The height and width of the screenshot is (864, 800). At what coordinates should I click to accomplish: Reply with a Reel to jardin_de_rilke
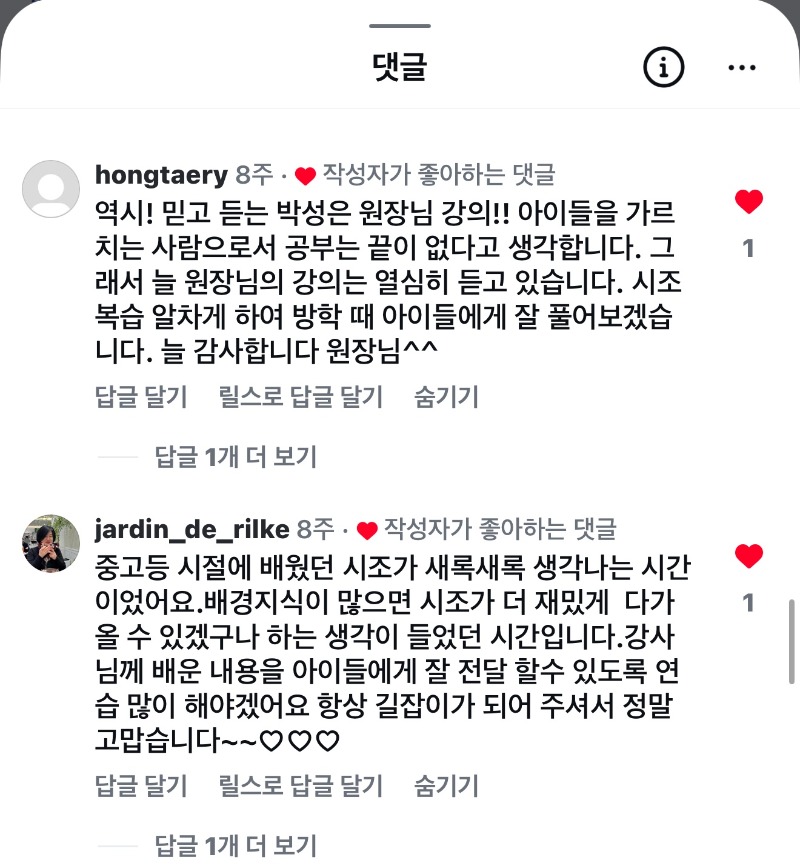300,785
